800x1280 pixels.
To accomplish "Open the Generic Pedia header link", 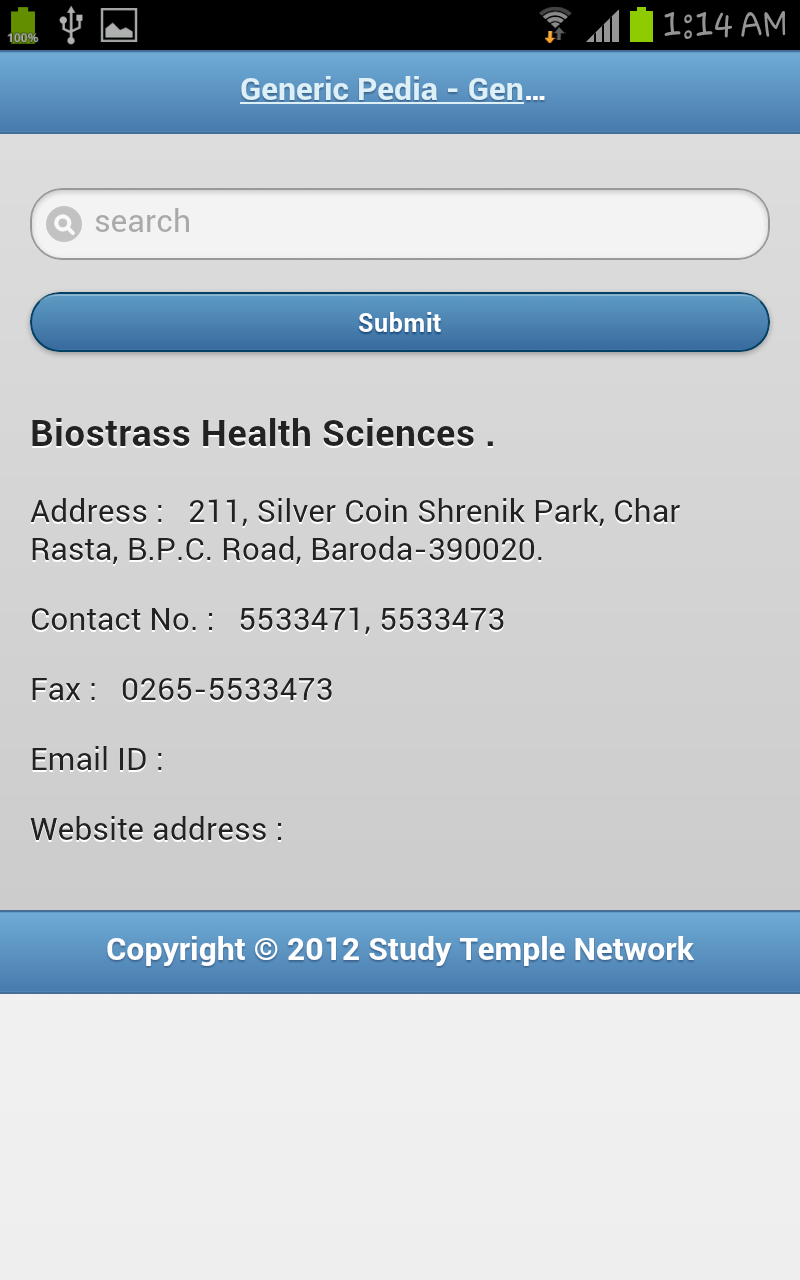I will (x=392, y=89).
